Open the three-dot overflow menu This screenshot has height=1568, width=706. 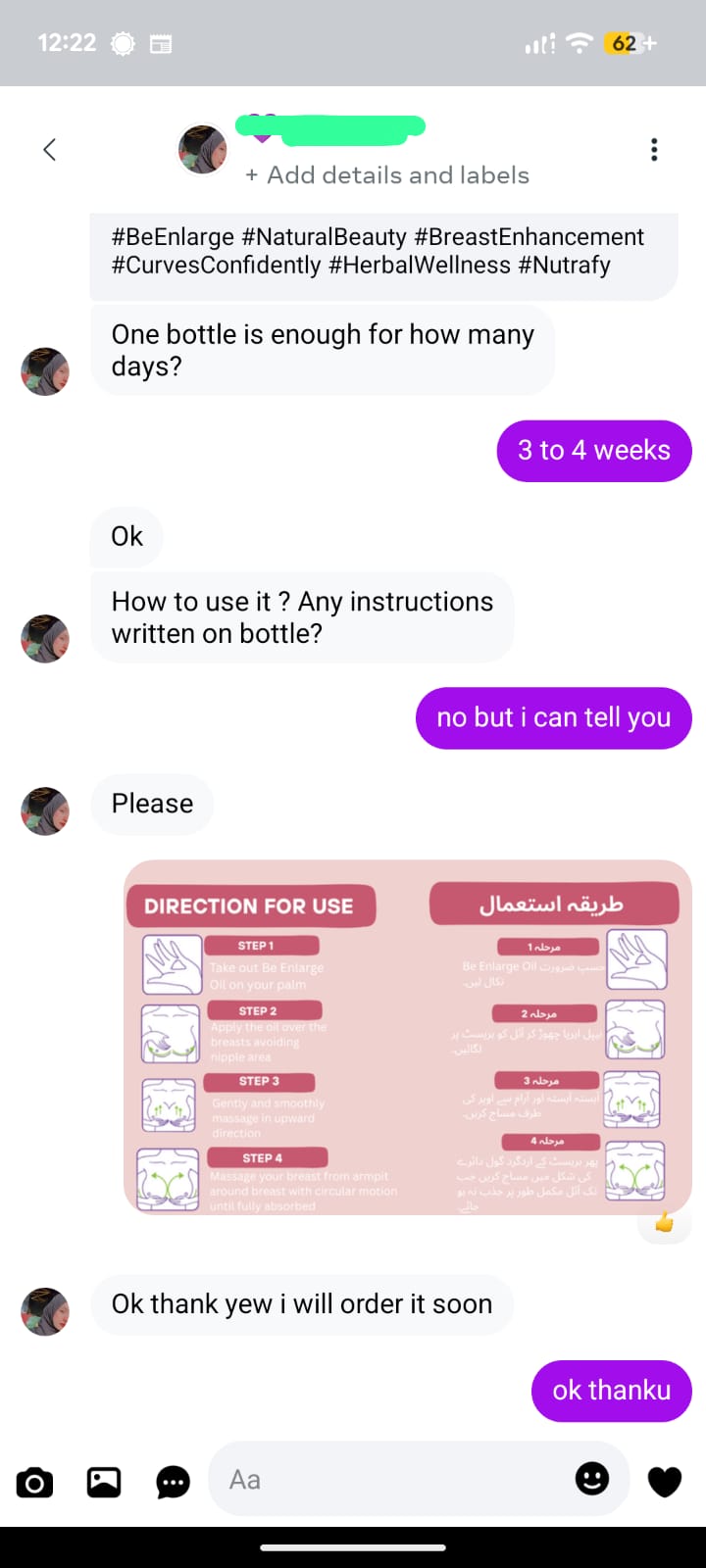(x=654, y=150)
